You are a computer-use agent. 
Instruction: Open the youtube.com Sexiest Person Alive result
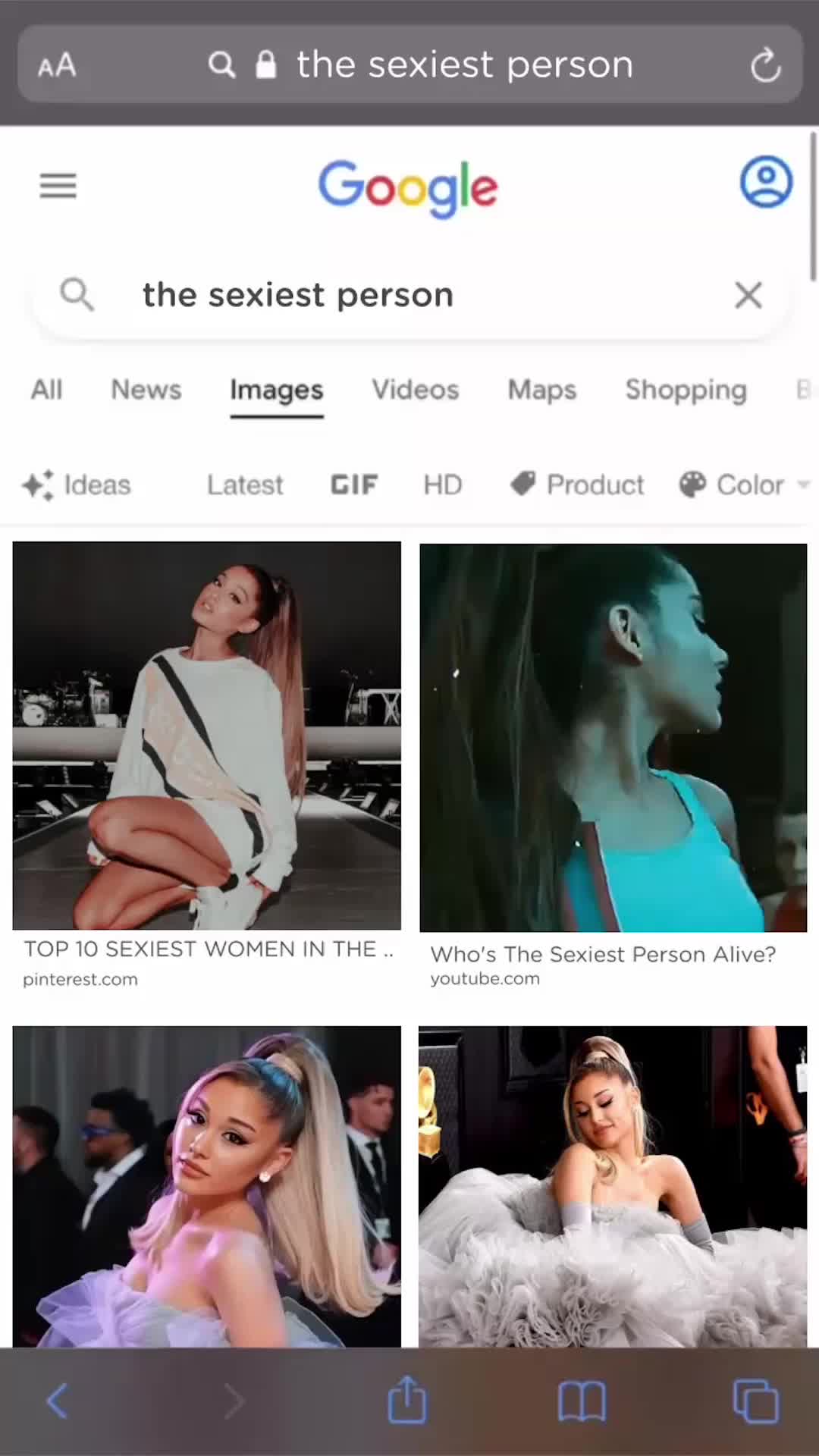613,737
